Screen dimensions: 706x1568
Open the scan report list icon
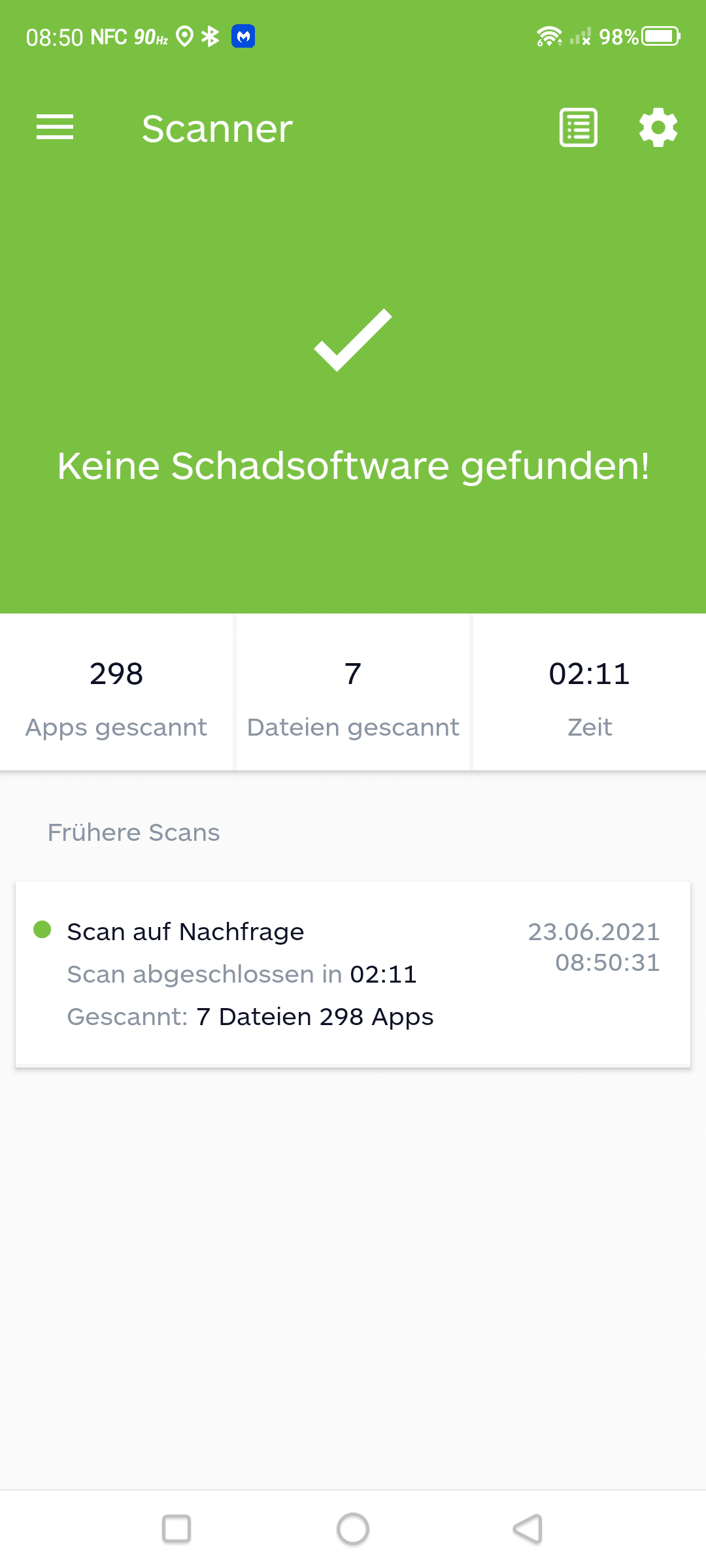tap(579, 127)
